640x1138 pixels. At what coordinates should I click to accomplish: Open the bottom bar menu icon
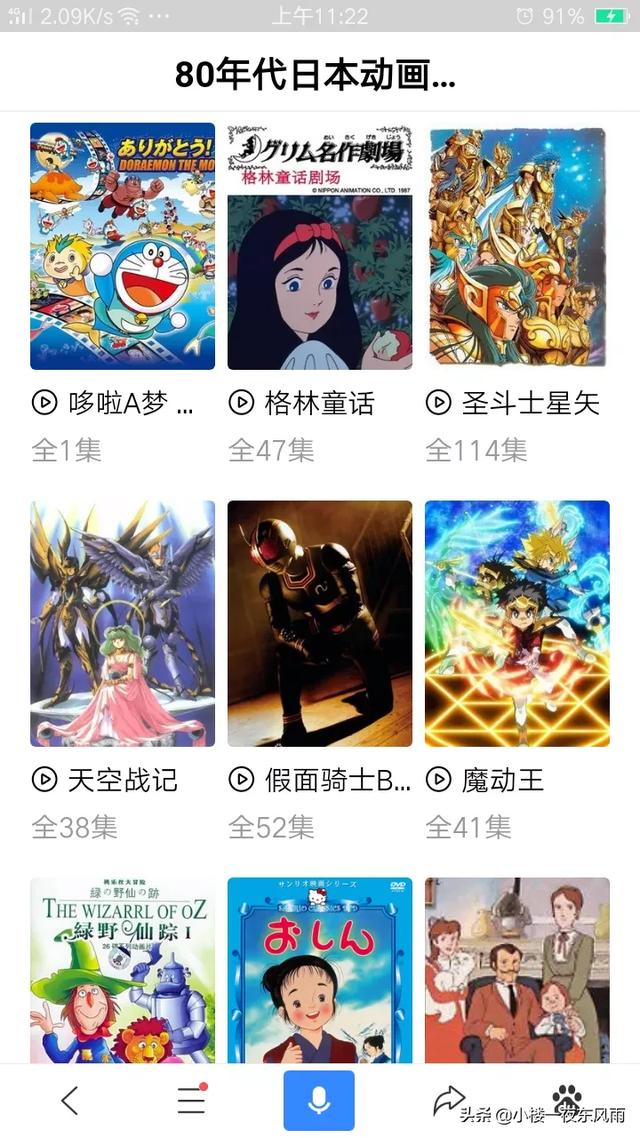191,1100
